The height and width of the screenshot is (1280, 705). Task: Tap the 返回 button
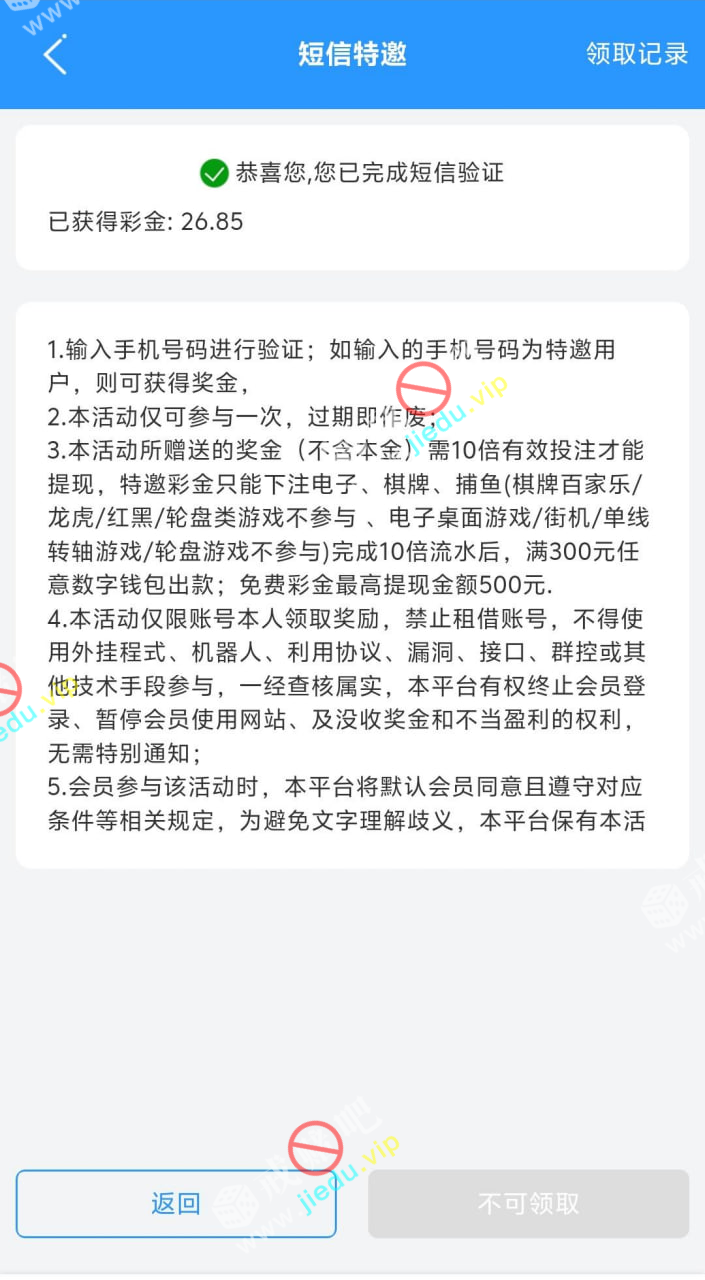click(x=176, y=1204)
